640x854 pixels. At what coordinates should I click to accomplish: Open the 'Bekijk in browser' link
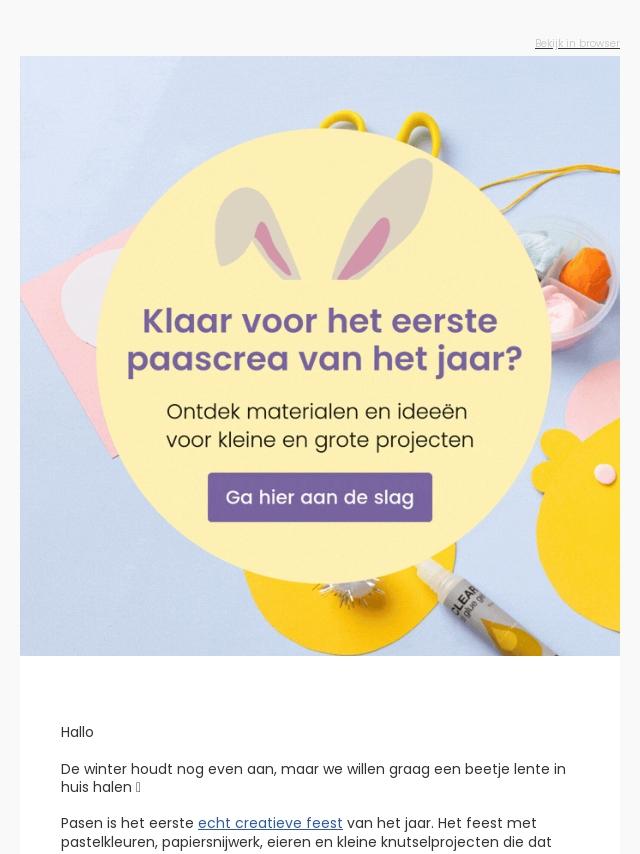click(x=577, y=43)
